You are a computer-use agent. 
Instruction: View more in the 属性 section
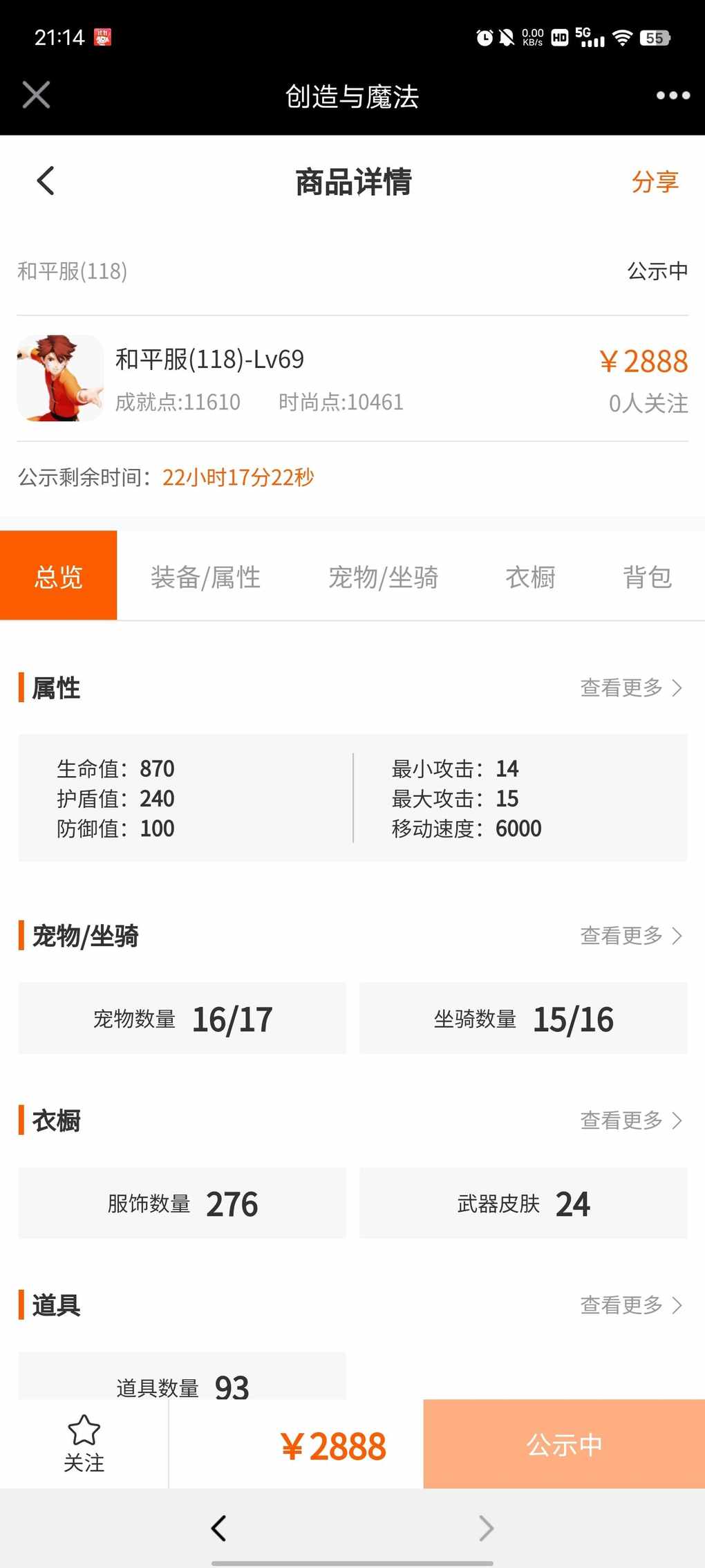pyautogui.click(x=630, y=688)
